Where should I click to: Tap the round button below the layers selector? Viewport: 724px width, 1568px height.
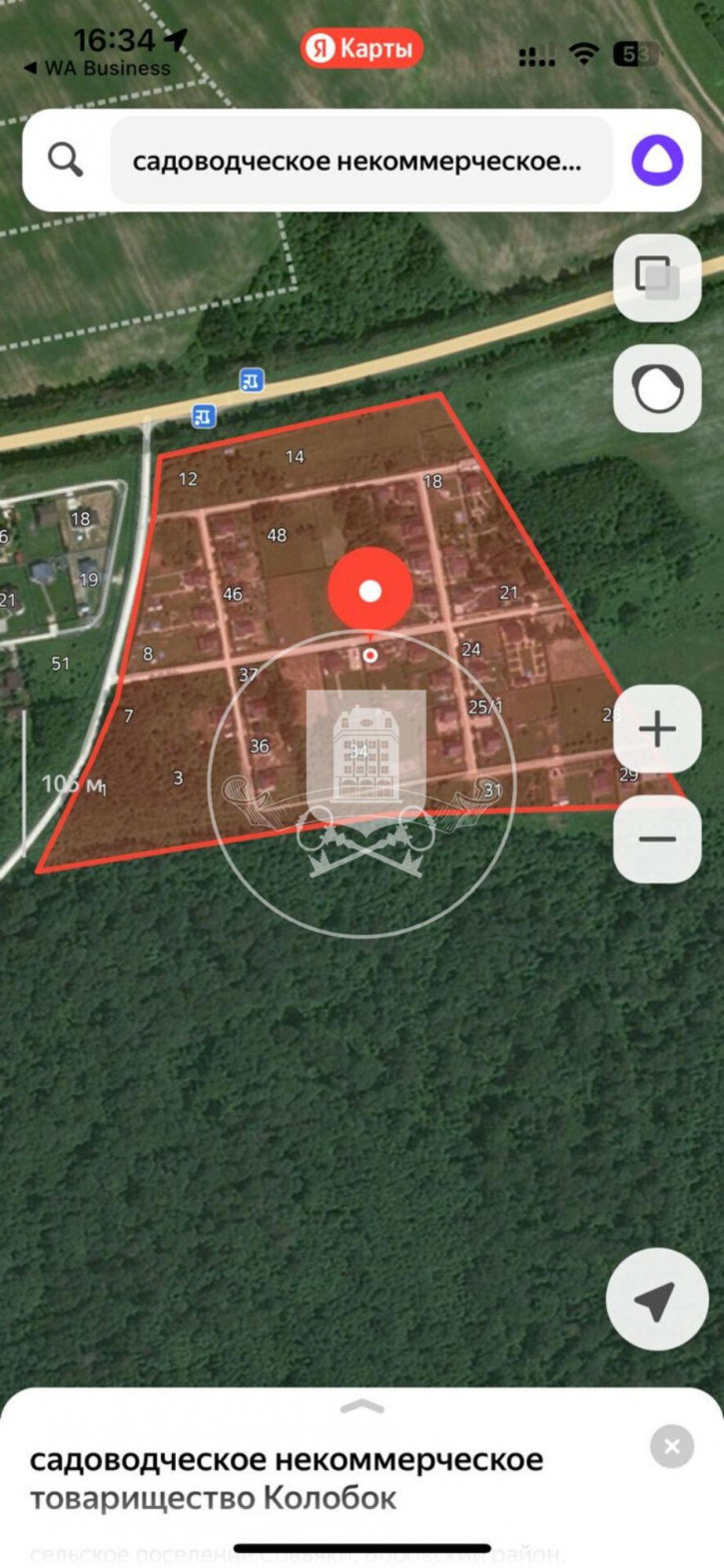[656, 388]
